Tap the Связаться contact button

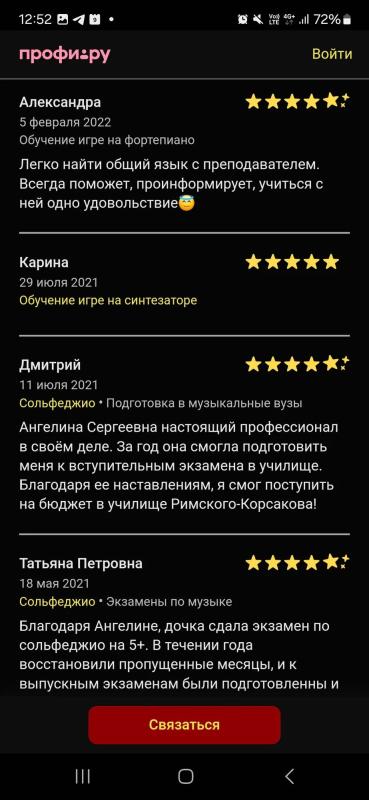coord(184,724)
